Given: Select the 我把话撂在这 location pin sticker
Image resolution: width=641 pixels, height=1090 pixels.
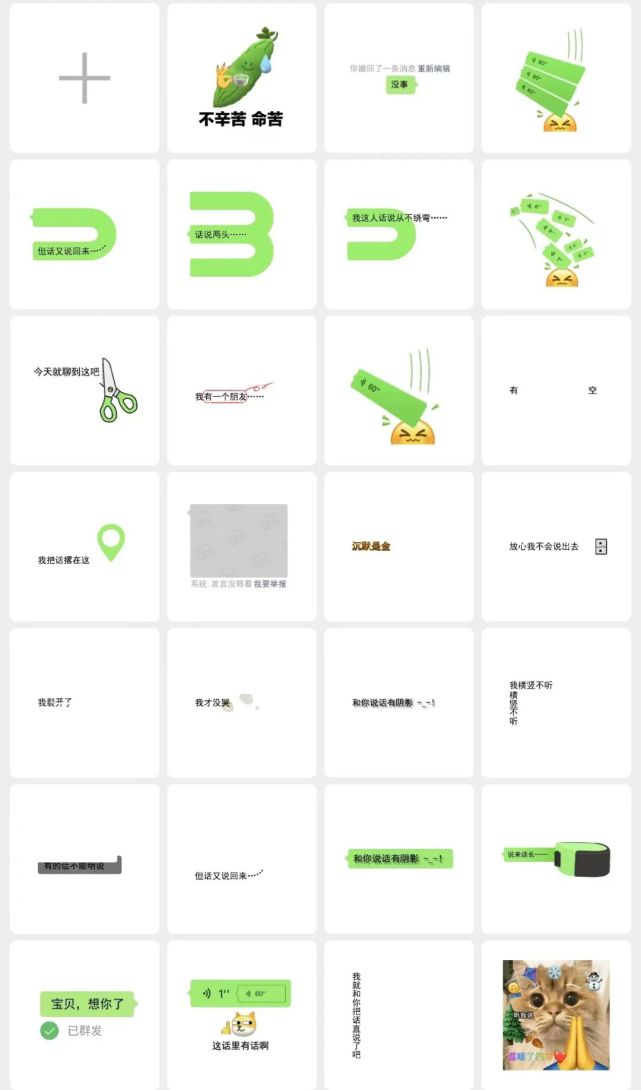Looking at the screenshot, I should coord(84,546).
